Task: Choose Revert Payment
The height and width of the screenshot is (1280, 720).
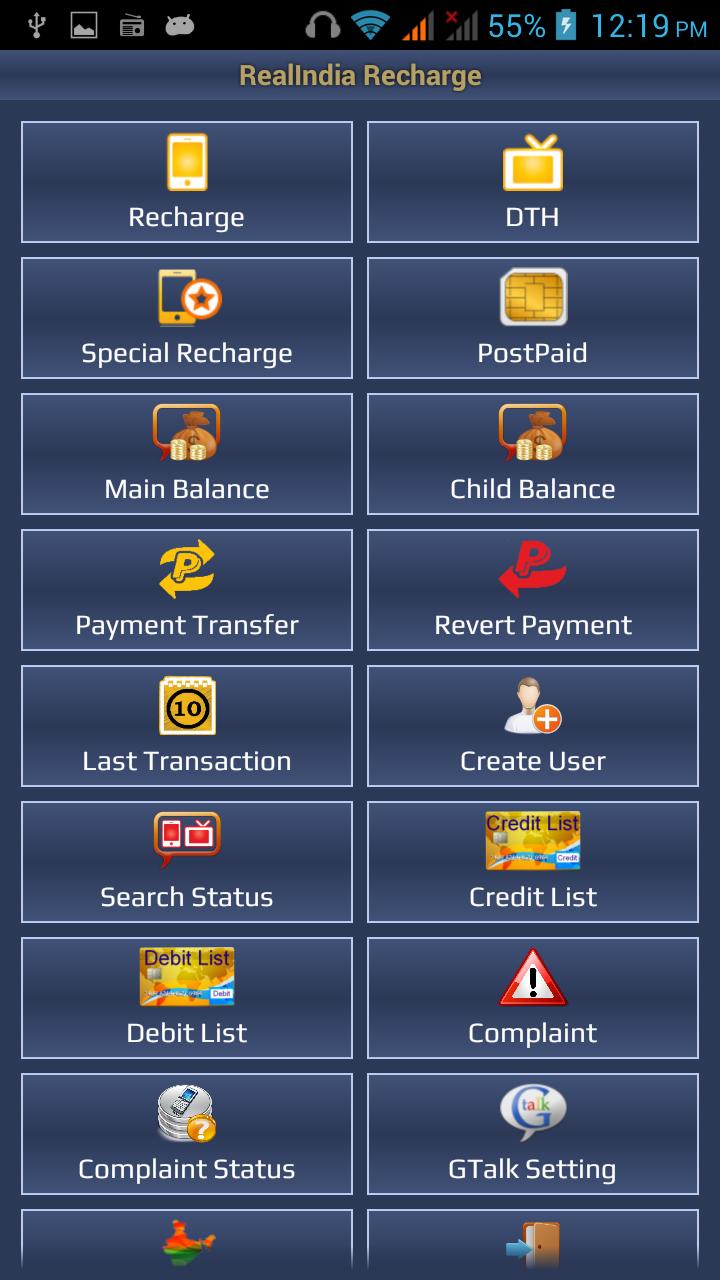Action: pos(533,590)
